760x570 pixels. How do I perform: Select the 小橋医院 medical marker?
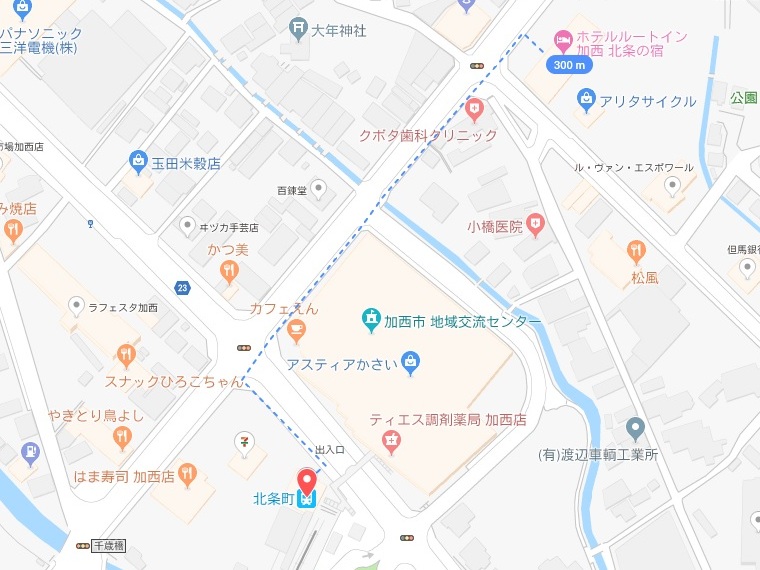click(536, 226)
